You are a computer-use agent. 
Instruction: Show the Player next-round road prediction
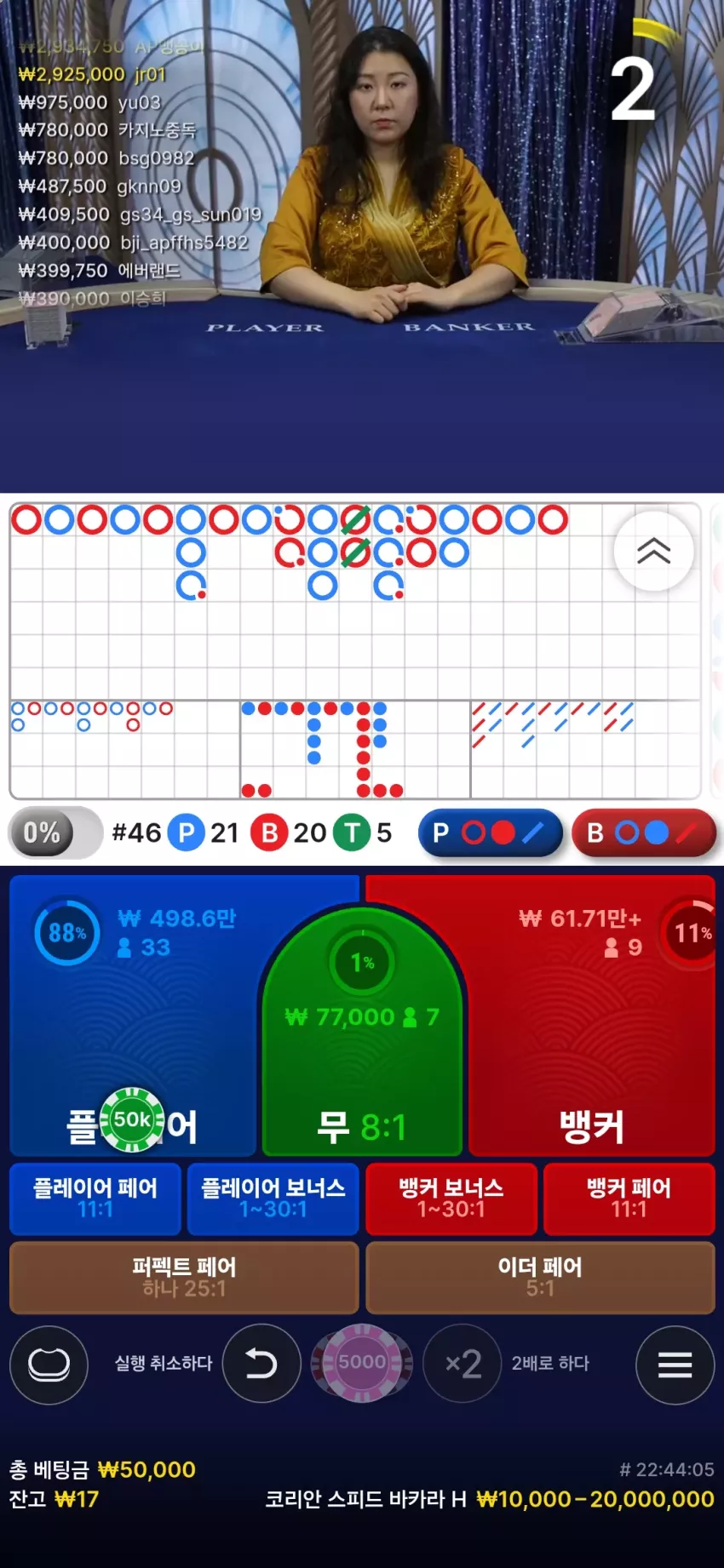pyautogui.click(x=490, y=833)
